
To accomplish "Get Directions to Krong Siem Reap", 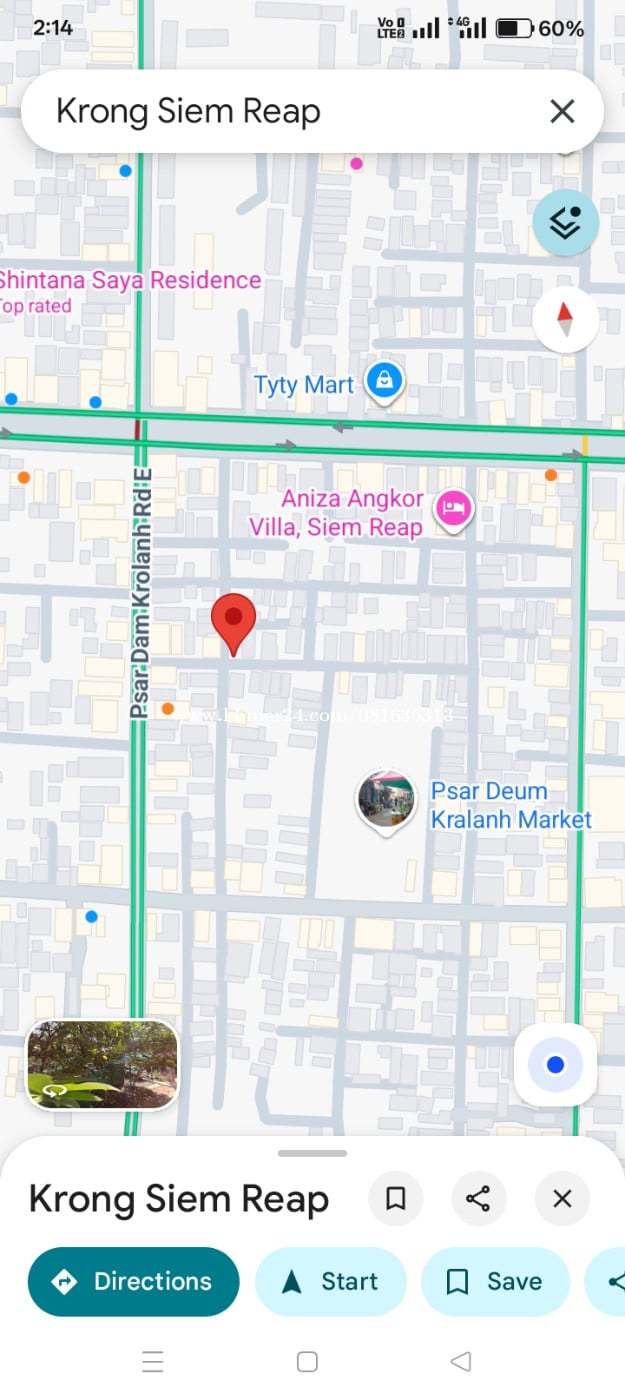I will [133, 1281].
